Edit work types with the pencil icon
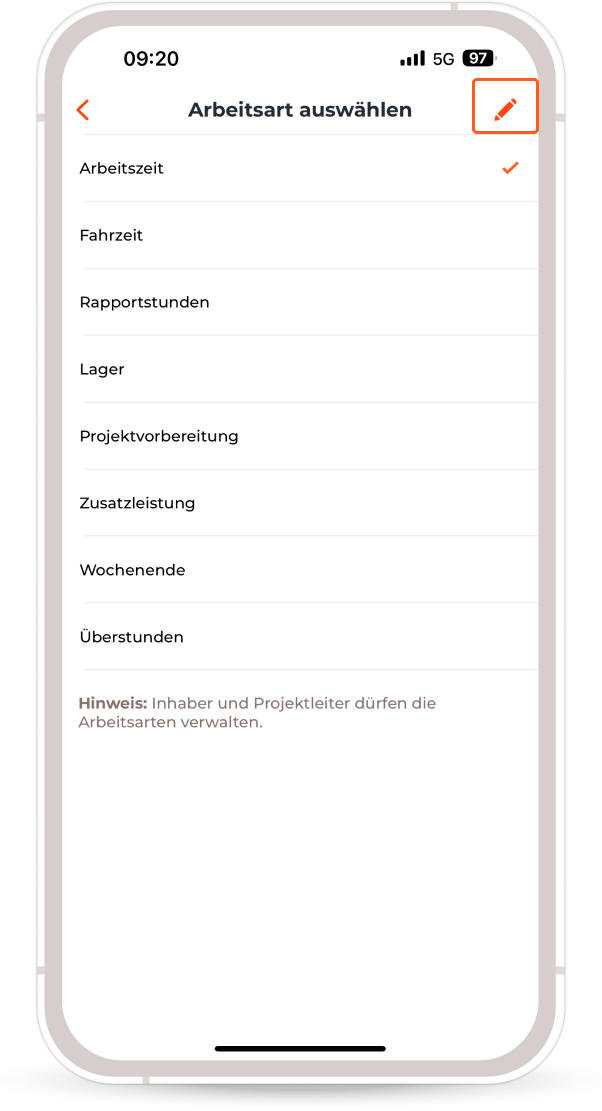The height and width of the screenshot is (1111, 602). [505, 109]
